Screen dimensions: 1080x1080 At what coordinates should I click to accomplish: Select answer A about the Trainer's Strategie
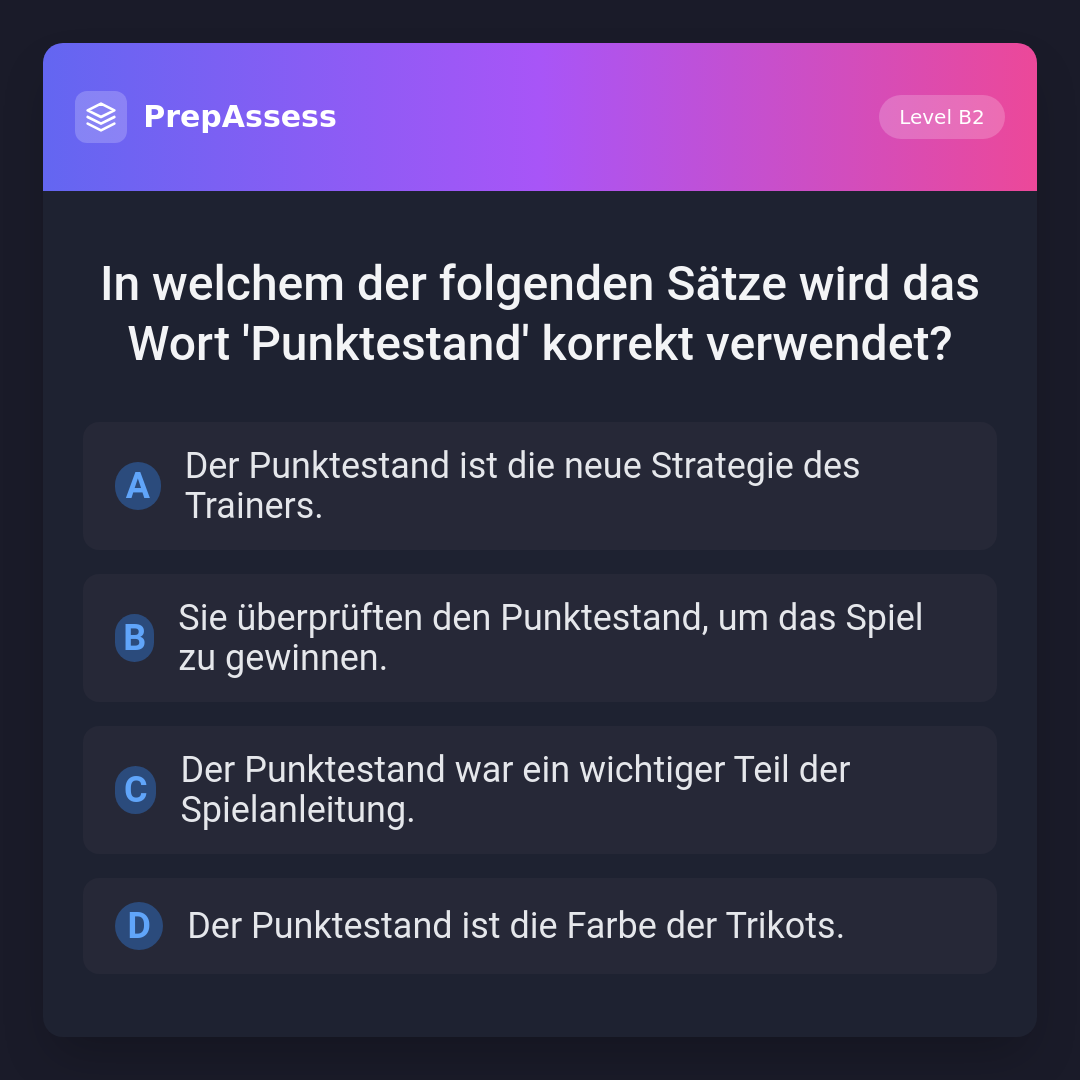click(539, 486)
